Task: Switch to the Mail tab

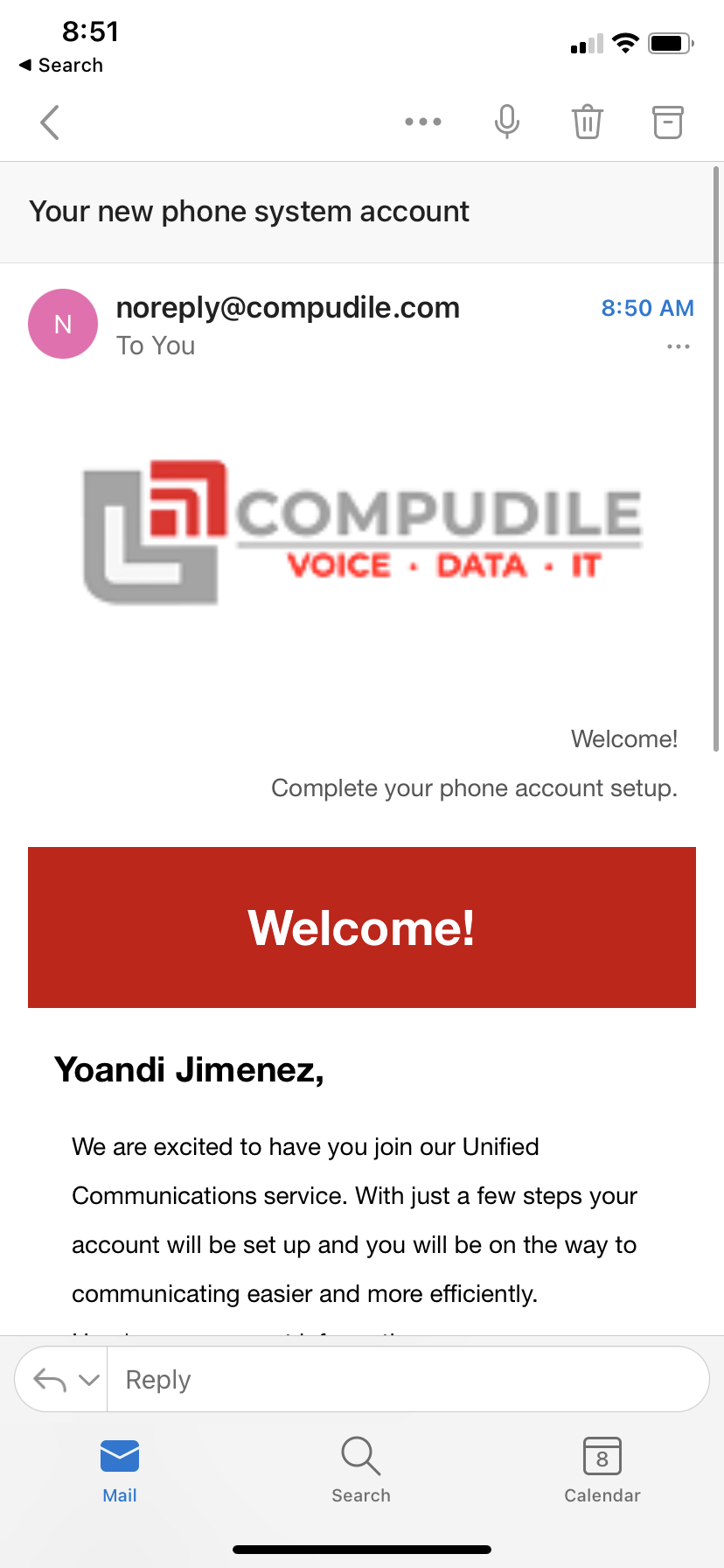Action: pyautogui.click(x=120, y=1471)
